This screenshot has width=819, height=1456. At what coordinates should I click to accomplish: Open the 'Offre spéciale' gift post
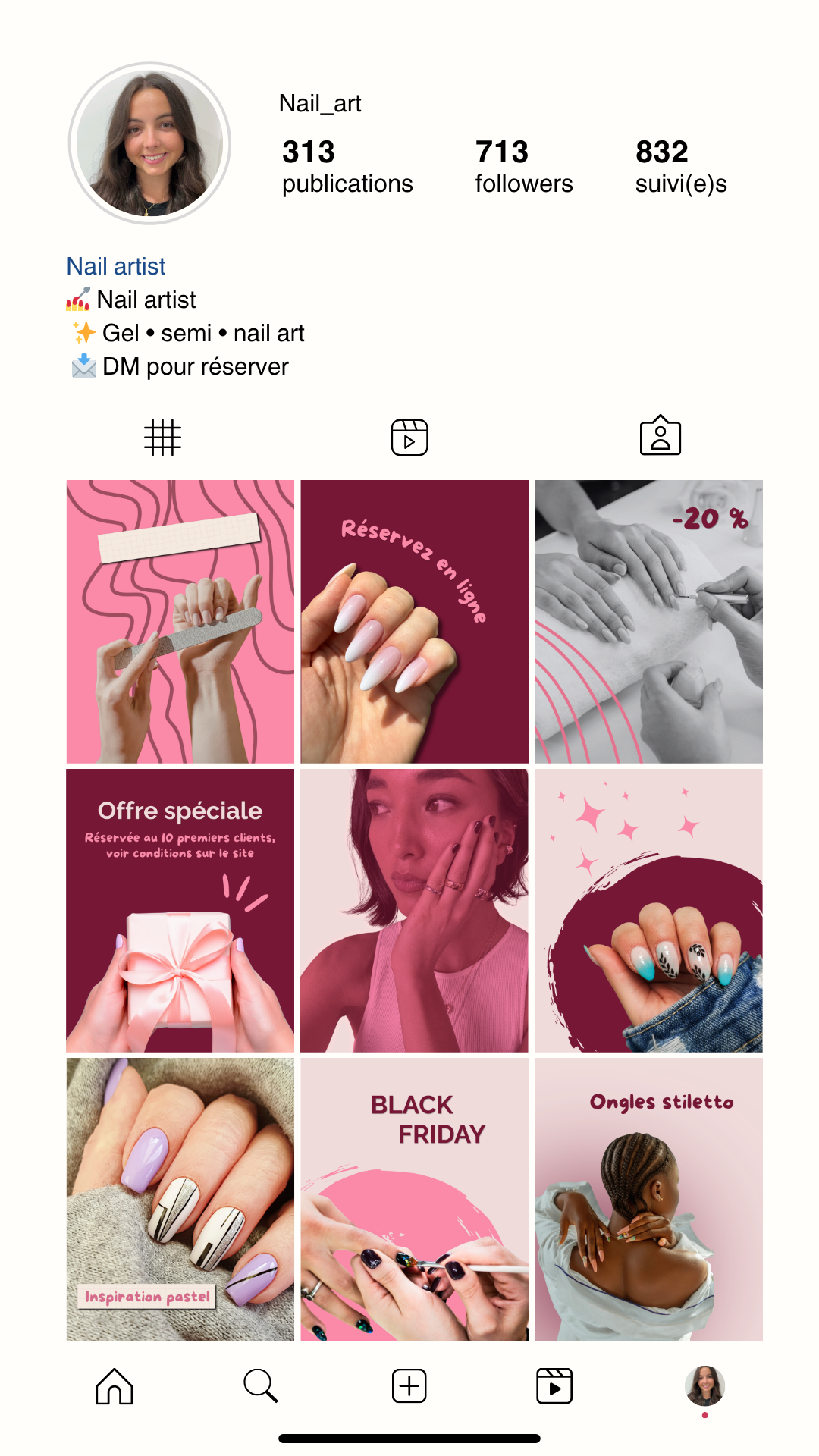point(180,910)
